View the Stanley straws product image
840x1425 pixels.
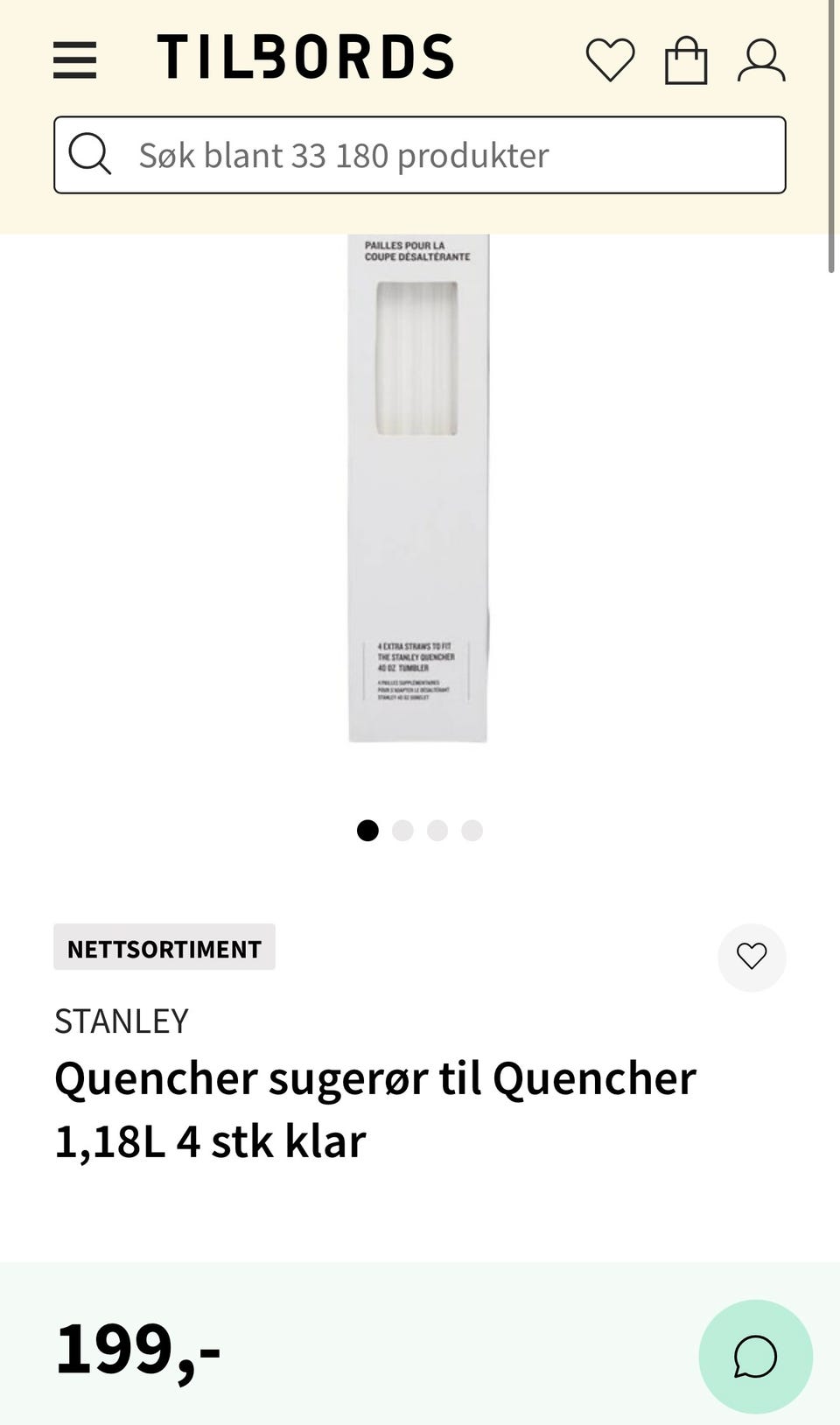coord(418,488)
